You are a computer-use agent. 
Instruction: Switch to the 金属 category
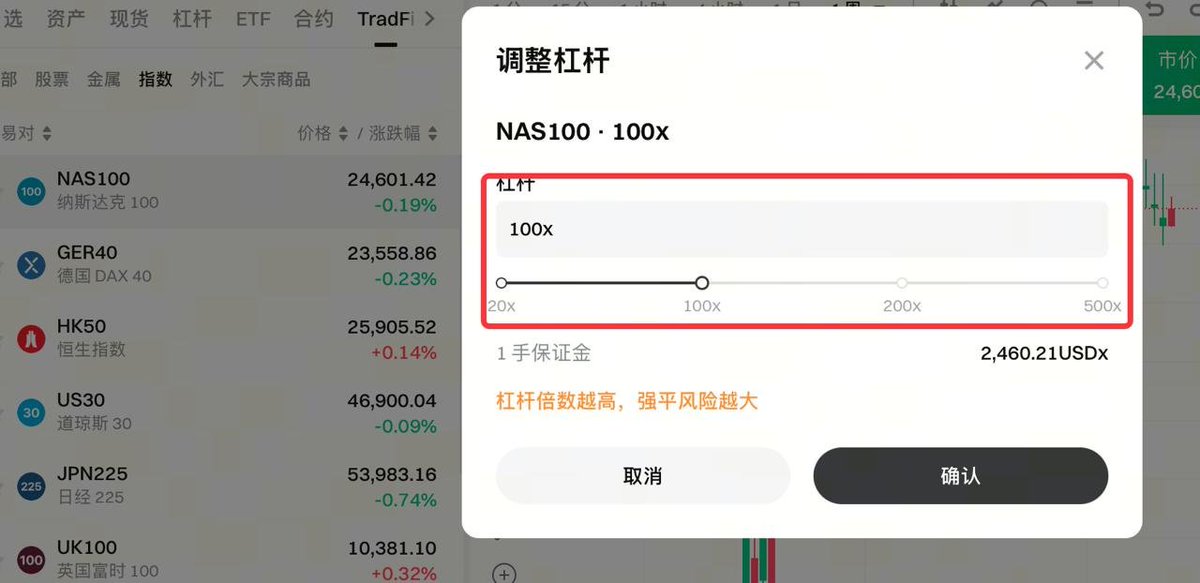(104, 79)
